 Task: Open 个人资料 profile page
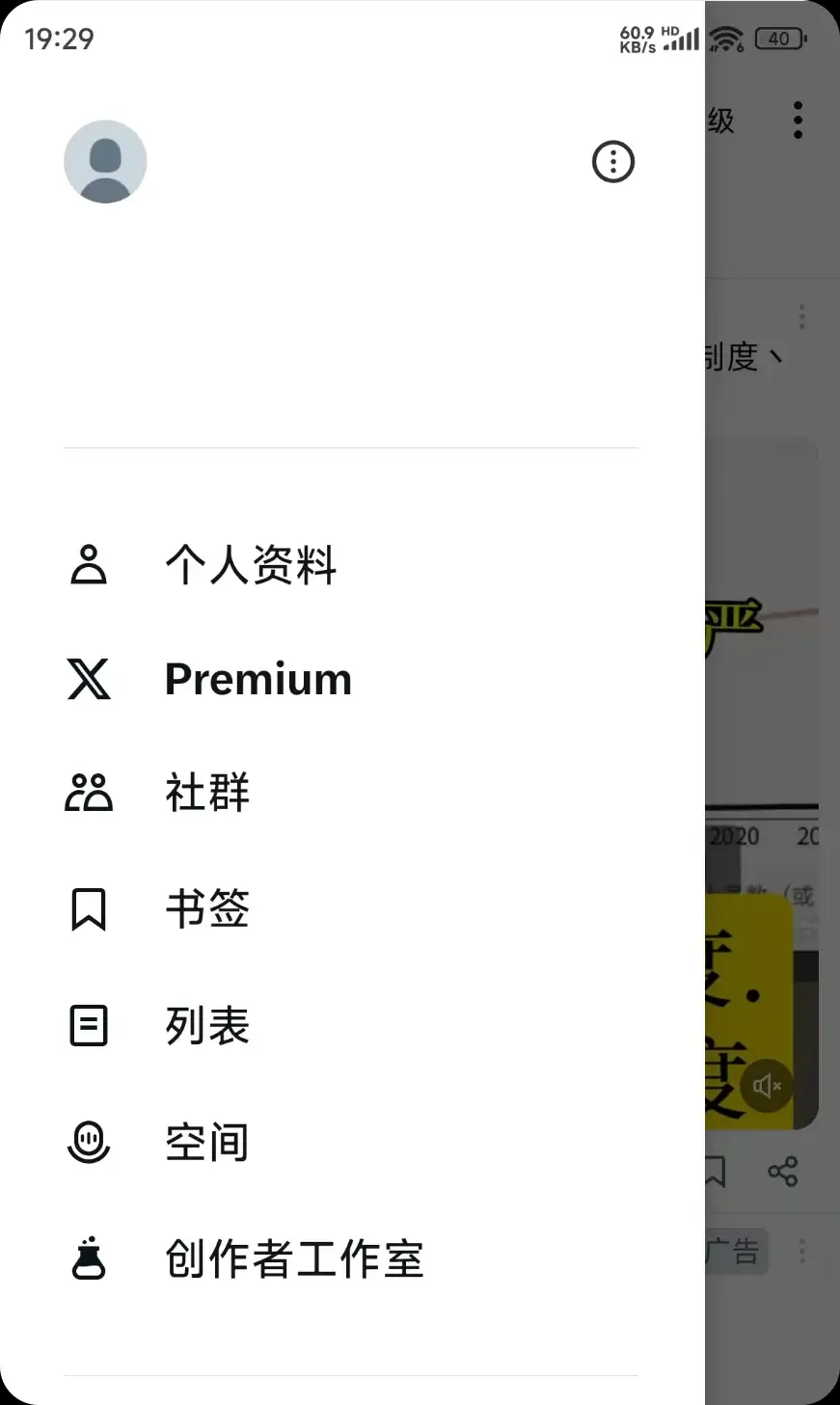tap(250, 565)
